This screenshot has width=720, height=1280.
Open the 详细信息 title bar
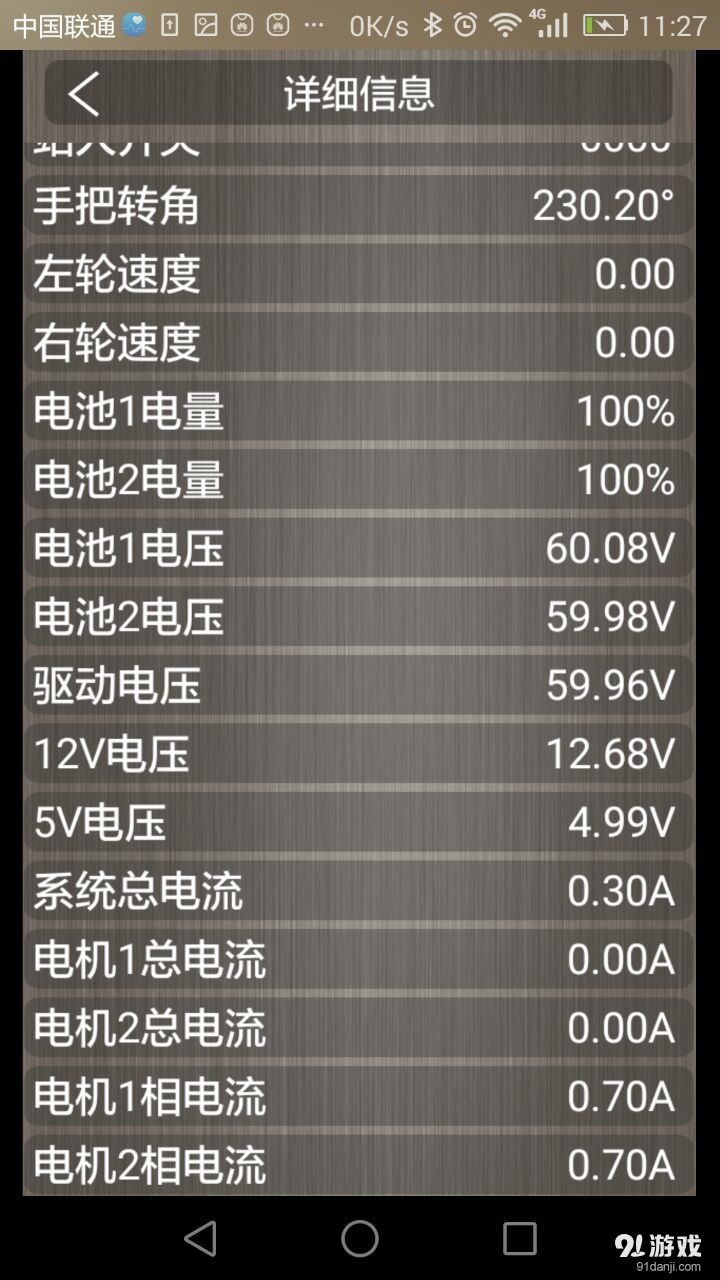pos(360,93)
